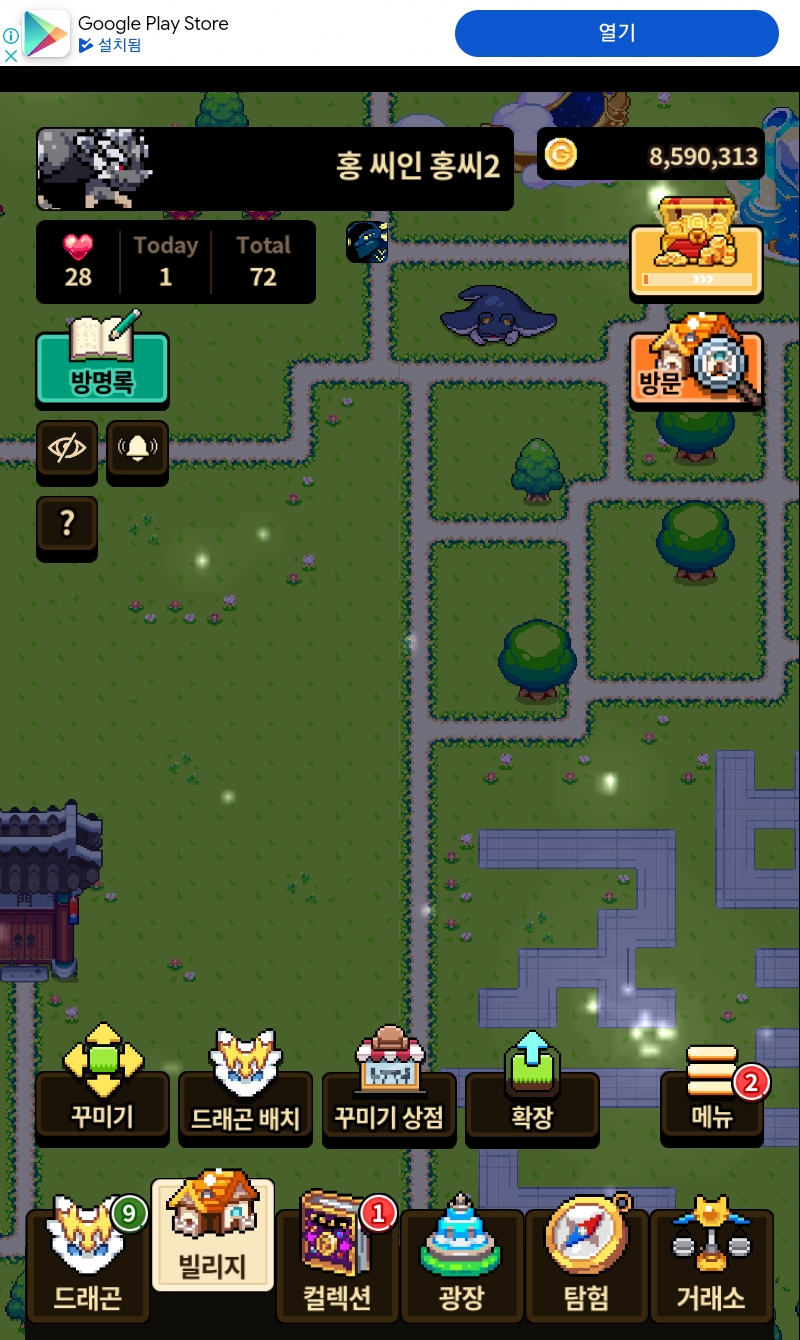Go to the 광장 tab
The width and height of the screenshot is (800, 1340).
[462, 1265]
